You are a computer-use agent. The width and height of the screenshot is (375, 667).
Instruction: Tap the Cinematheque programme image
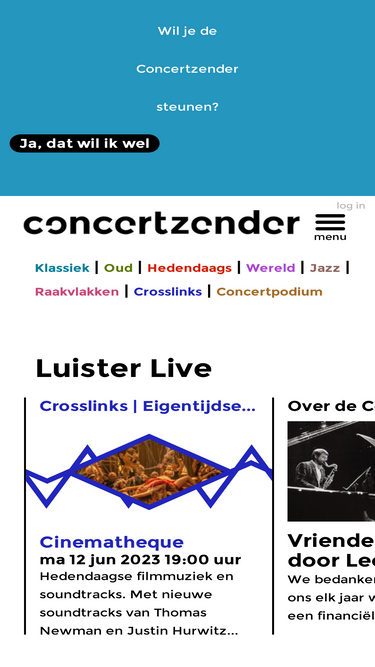[x=149, y=472]
